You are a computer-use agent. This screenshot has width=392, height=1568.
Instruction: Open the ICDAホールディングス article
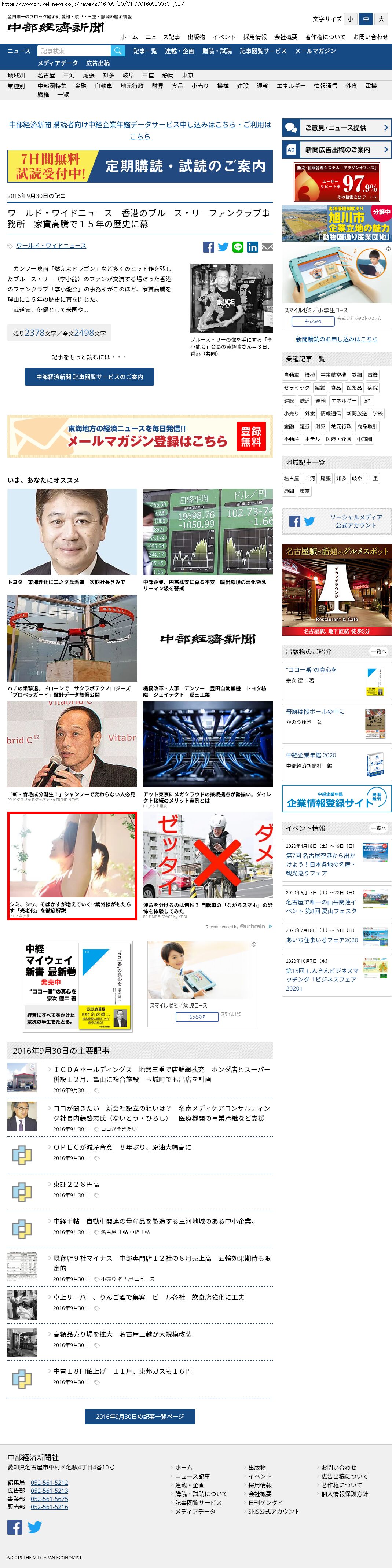[161, 1074]
